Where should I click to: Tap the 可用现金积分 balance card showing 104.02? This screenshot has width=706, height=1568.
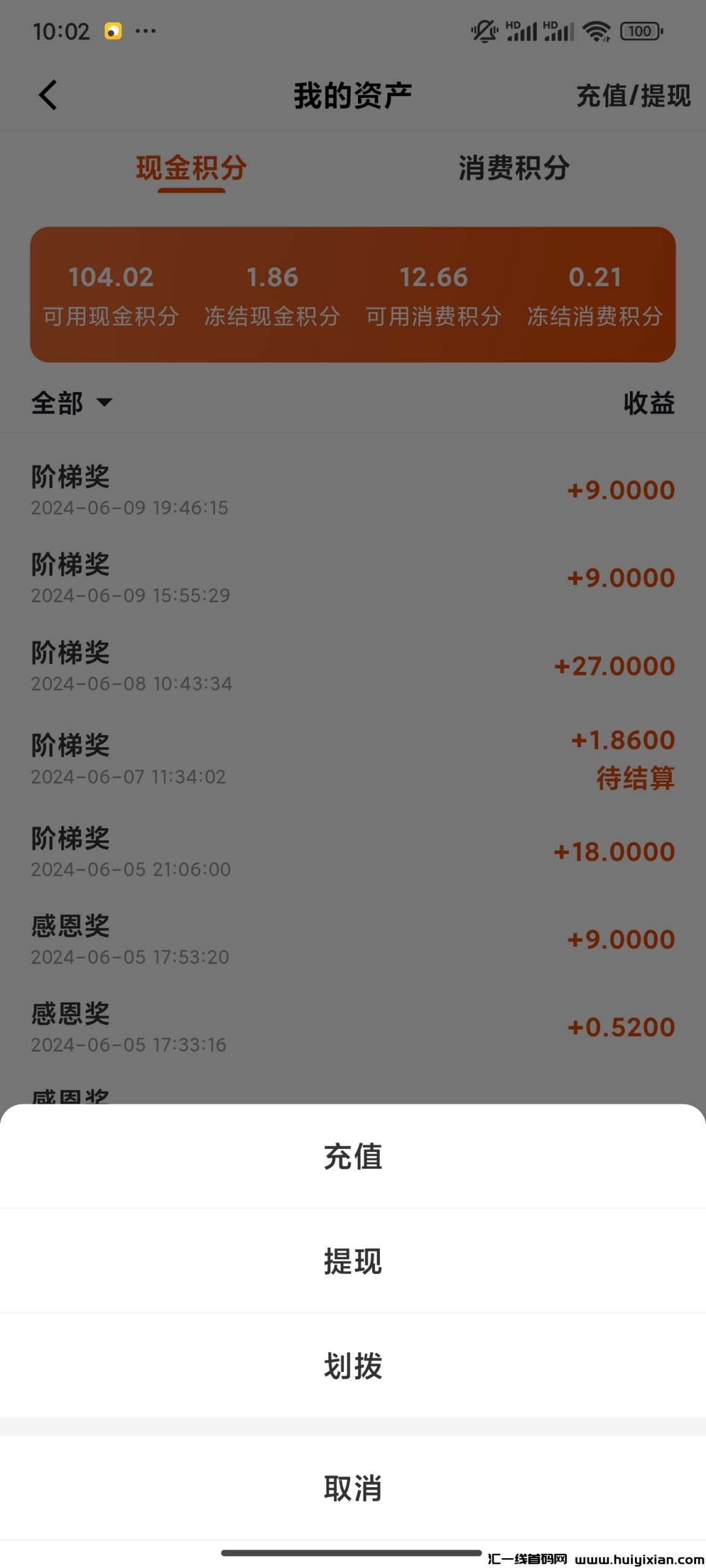pyautogui.click(x=111, y=294)
